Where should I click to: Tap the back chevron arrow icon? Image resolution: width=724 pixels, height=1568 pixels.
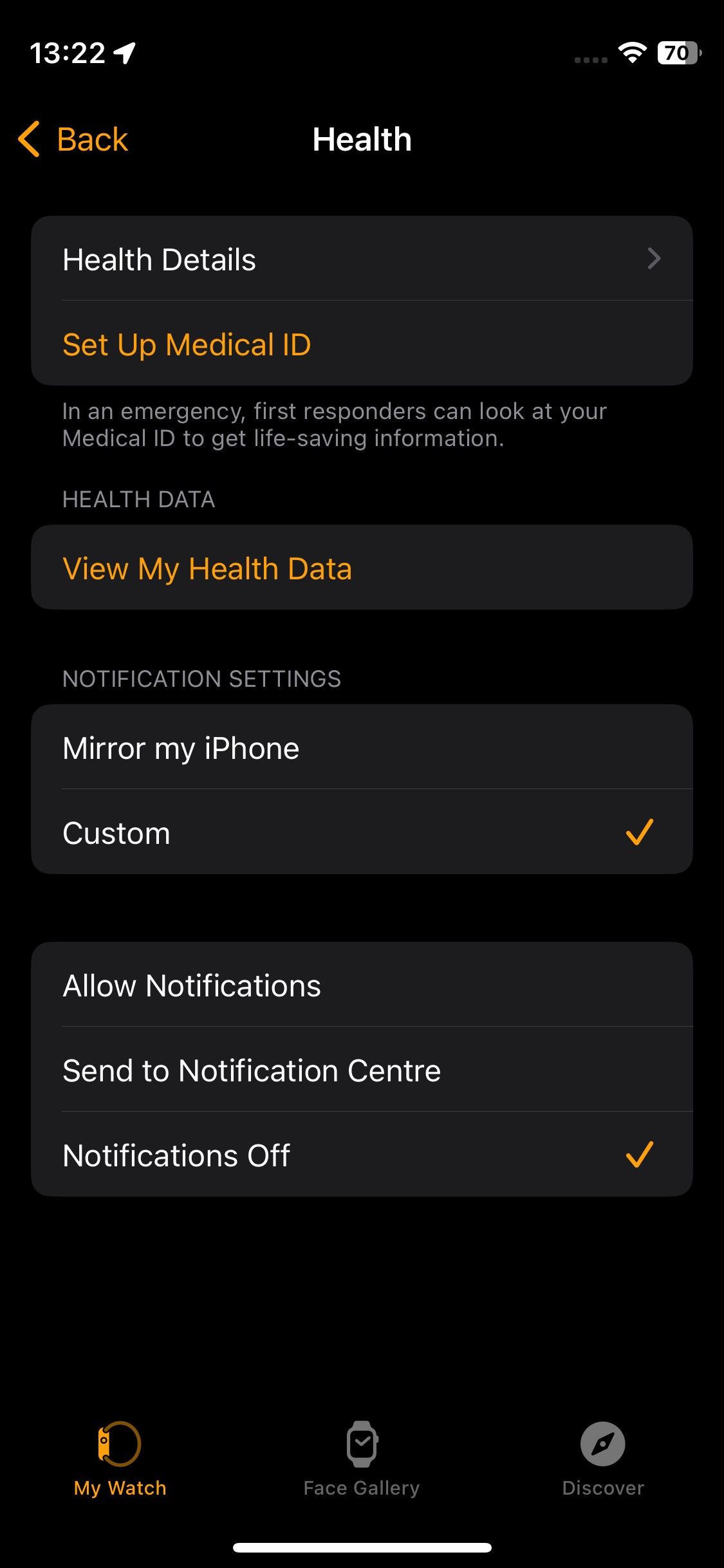28,139
